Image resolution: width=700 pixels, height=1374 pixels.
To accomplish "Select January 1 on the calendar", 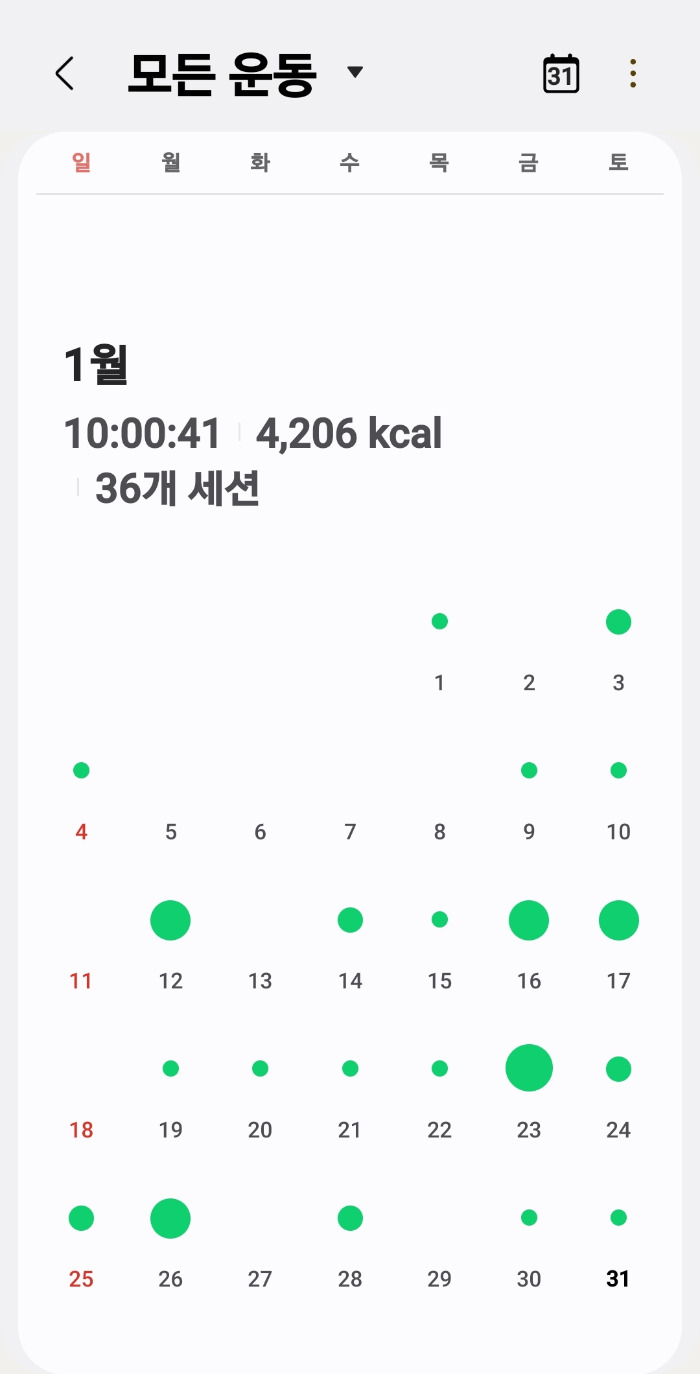I will point(439,652).
